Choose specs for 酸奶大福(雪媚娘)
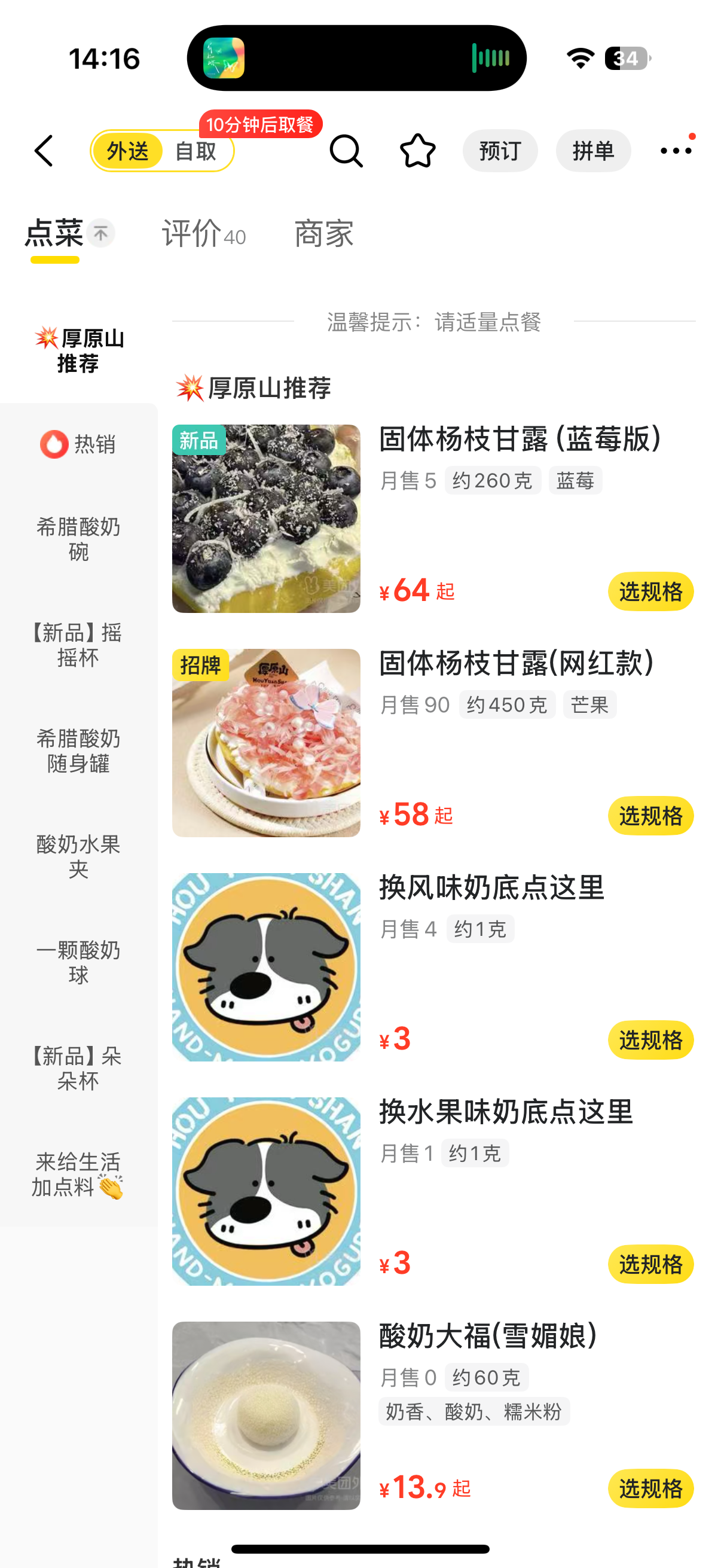Viewport: 721px width, 1568px height. coord(650,1489)
